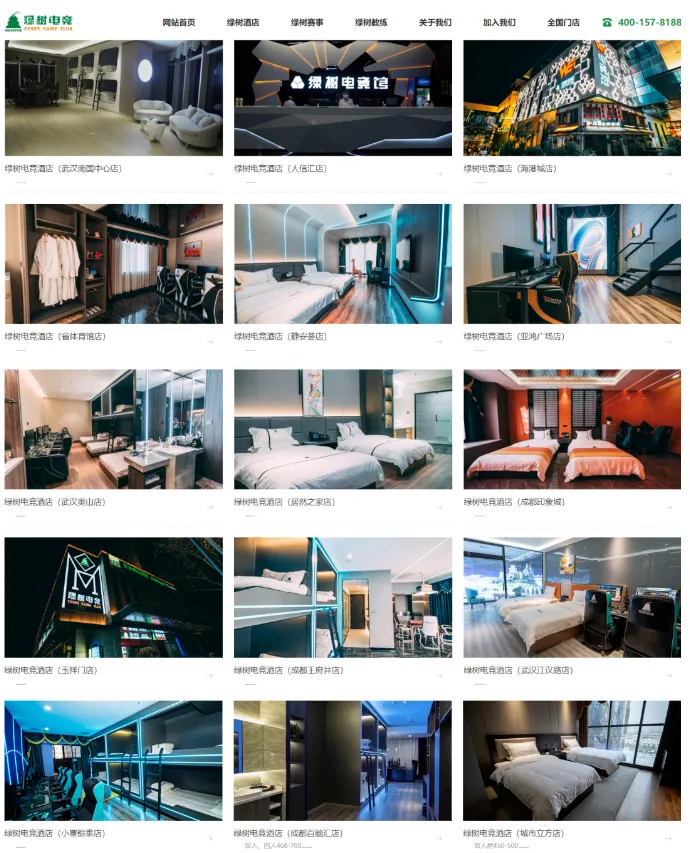The image size is (690, 853).
Task: Open the 亚鸿广场店 hotel card
Action: pyautogui.click(x=572, y=264)
